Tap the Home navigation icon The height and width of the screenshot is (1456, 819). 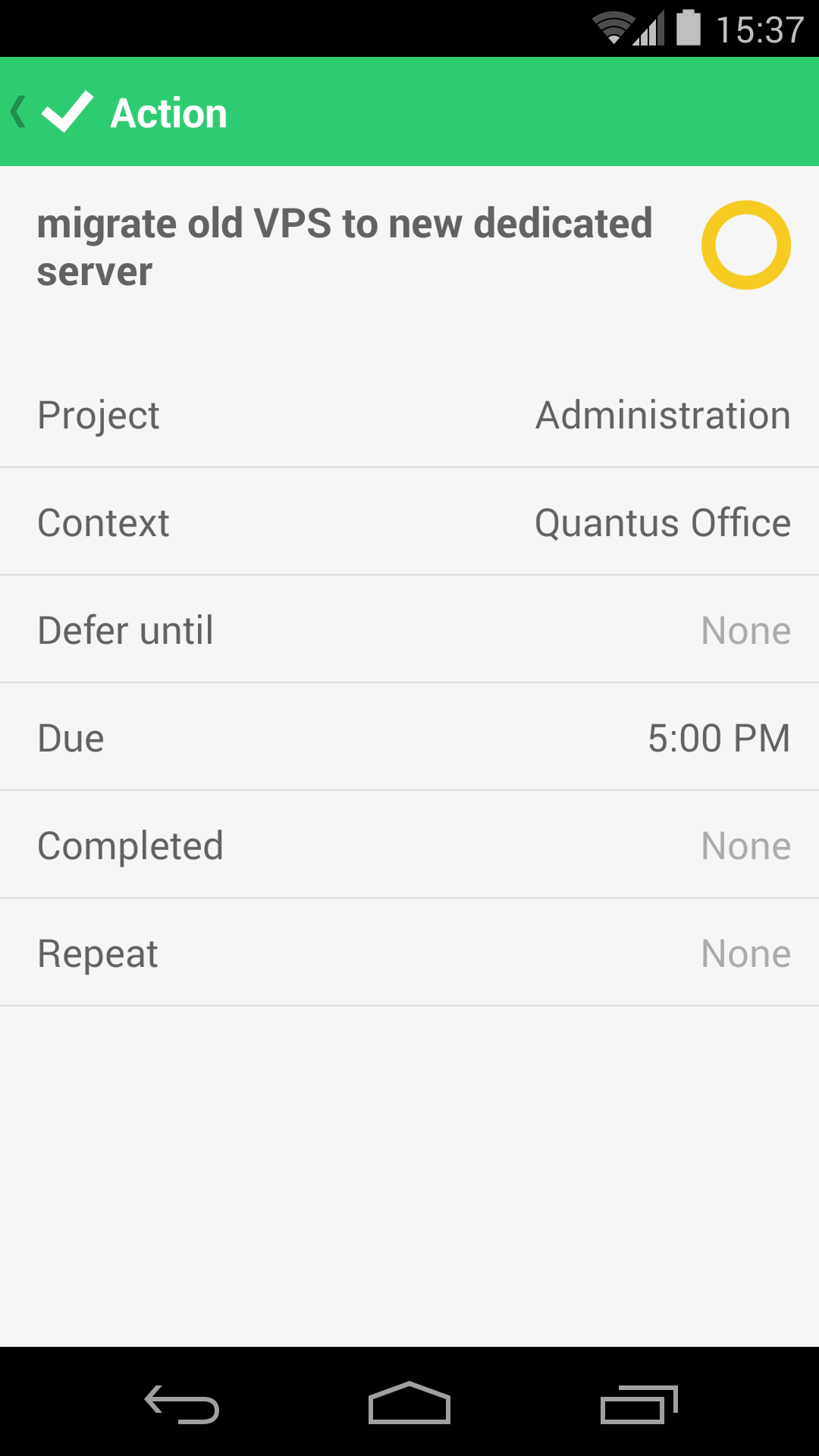point(409,1401)
